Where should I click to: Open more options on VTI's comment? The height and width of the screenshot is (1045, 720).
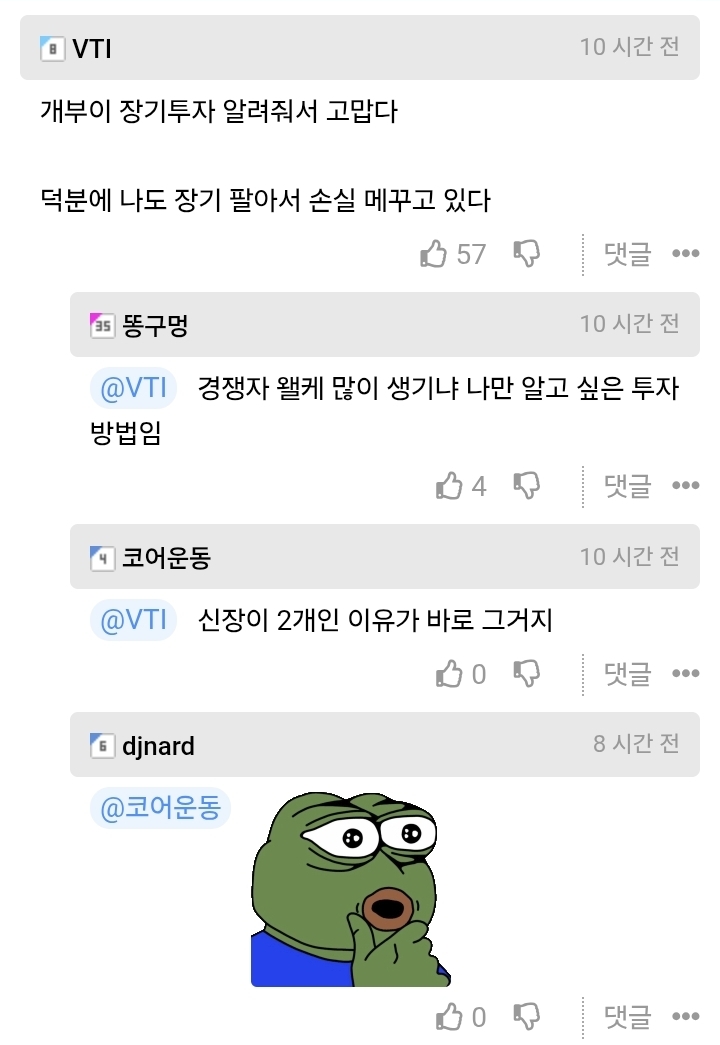coord(685,254)
